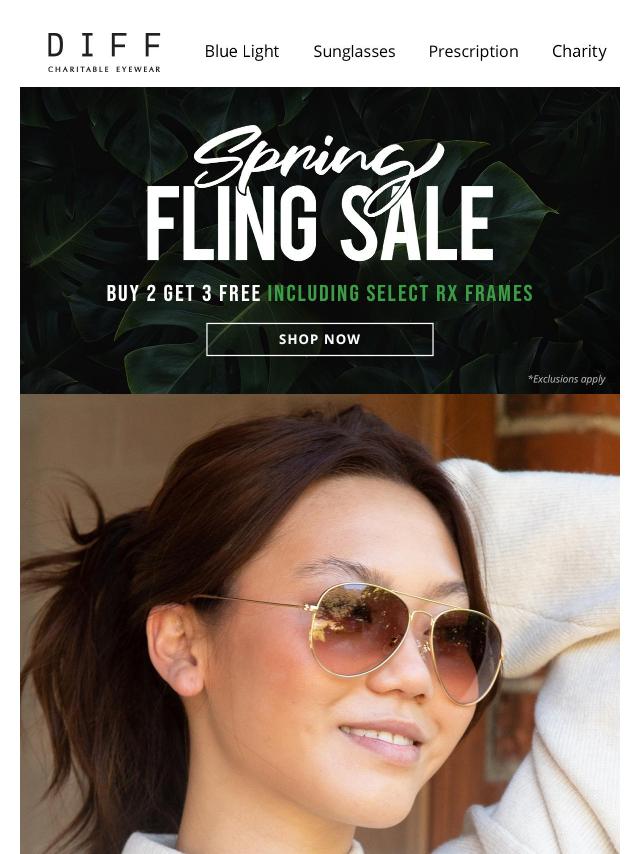The width and height of the screenshot is (640, 854).
Task: Open the Blue Light category link
Action: [x=241, y=51]
